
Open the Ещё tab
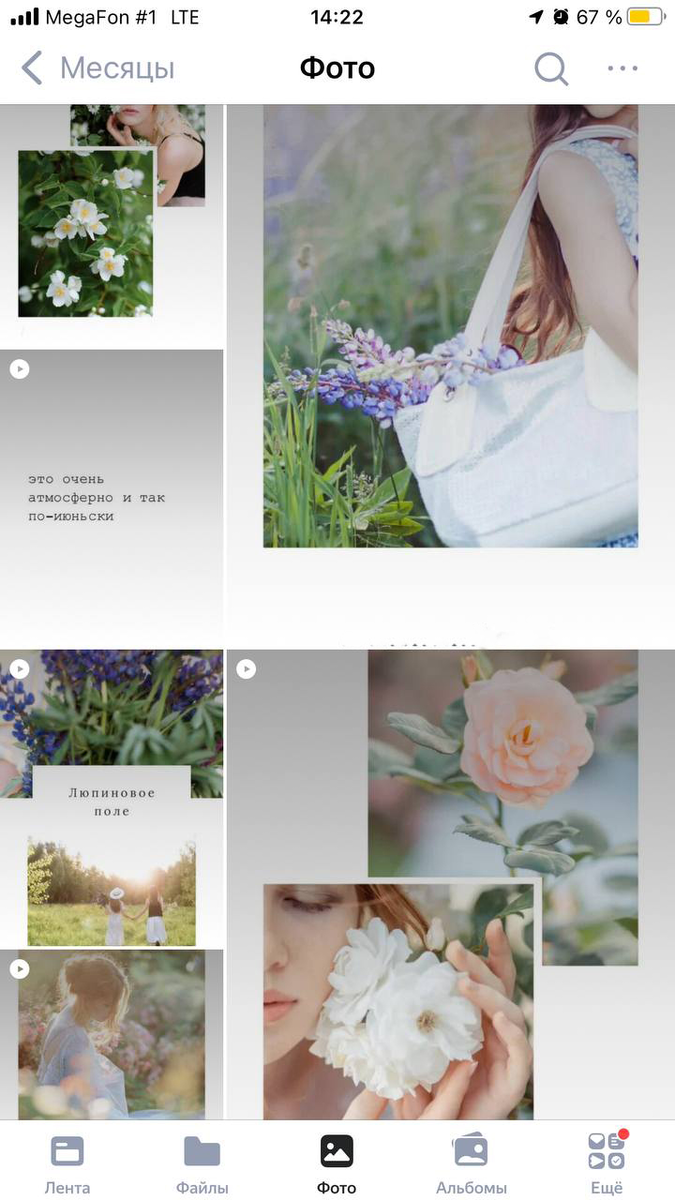(607, 1165)
